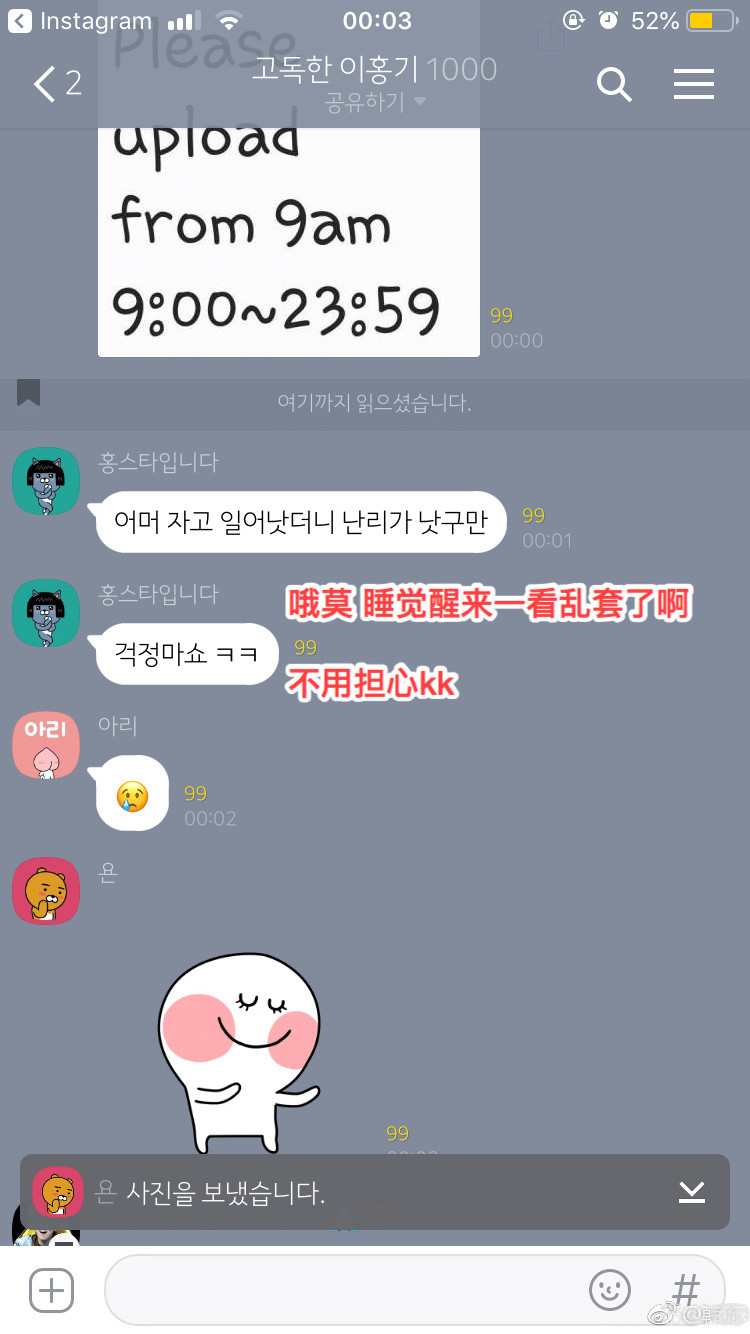Open the chatroom hamburger menu
The image size is (750, 1334).
point(694,85)
